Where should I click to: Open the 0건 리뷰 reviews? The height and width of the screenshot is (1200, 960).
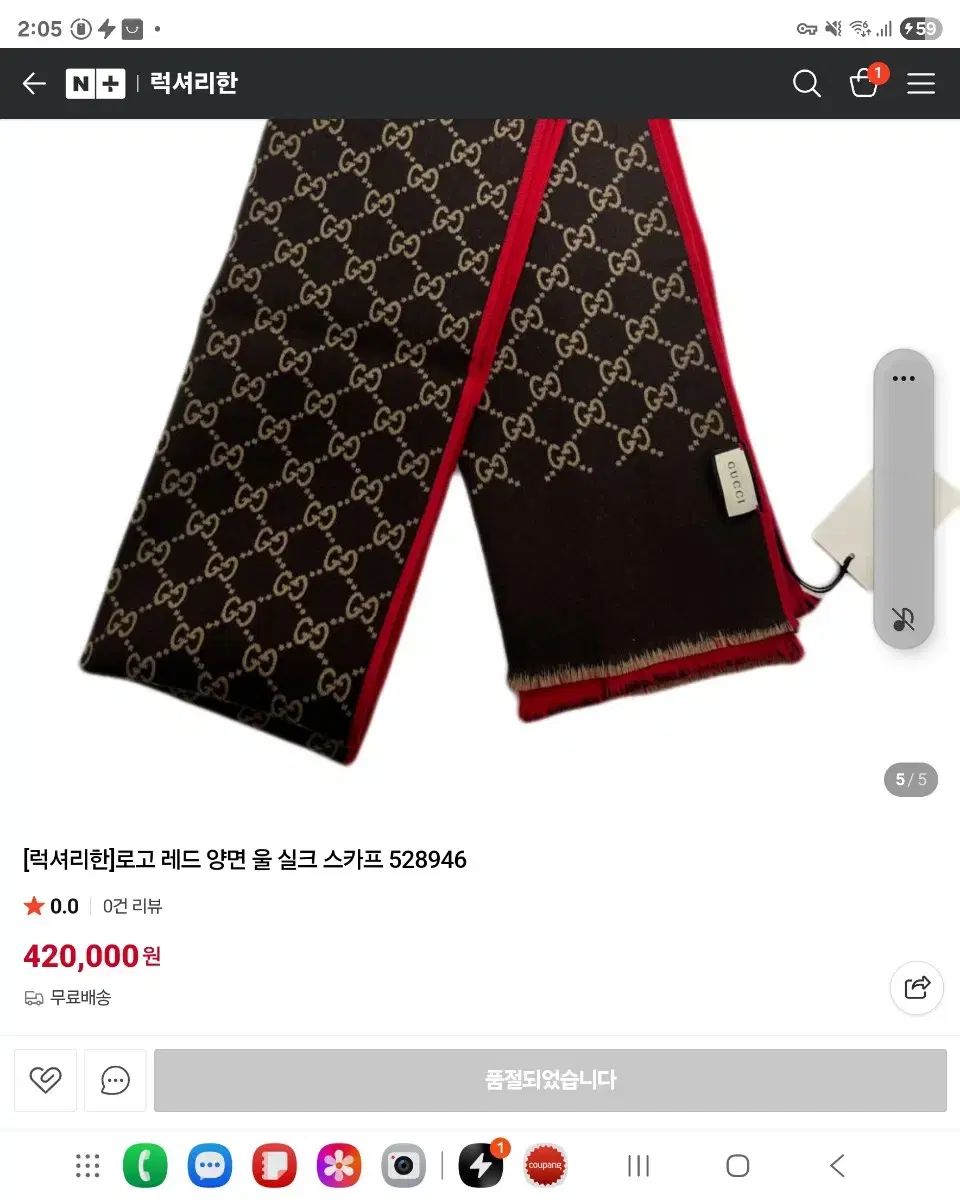click(x=132, y=907)
